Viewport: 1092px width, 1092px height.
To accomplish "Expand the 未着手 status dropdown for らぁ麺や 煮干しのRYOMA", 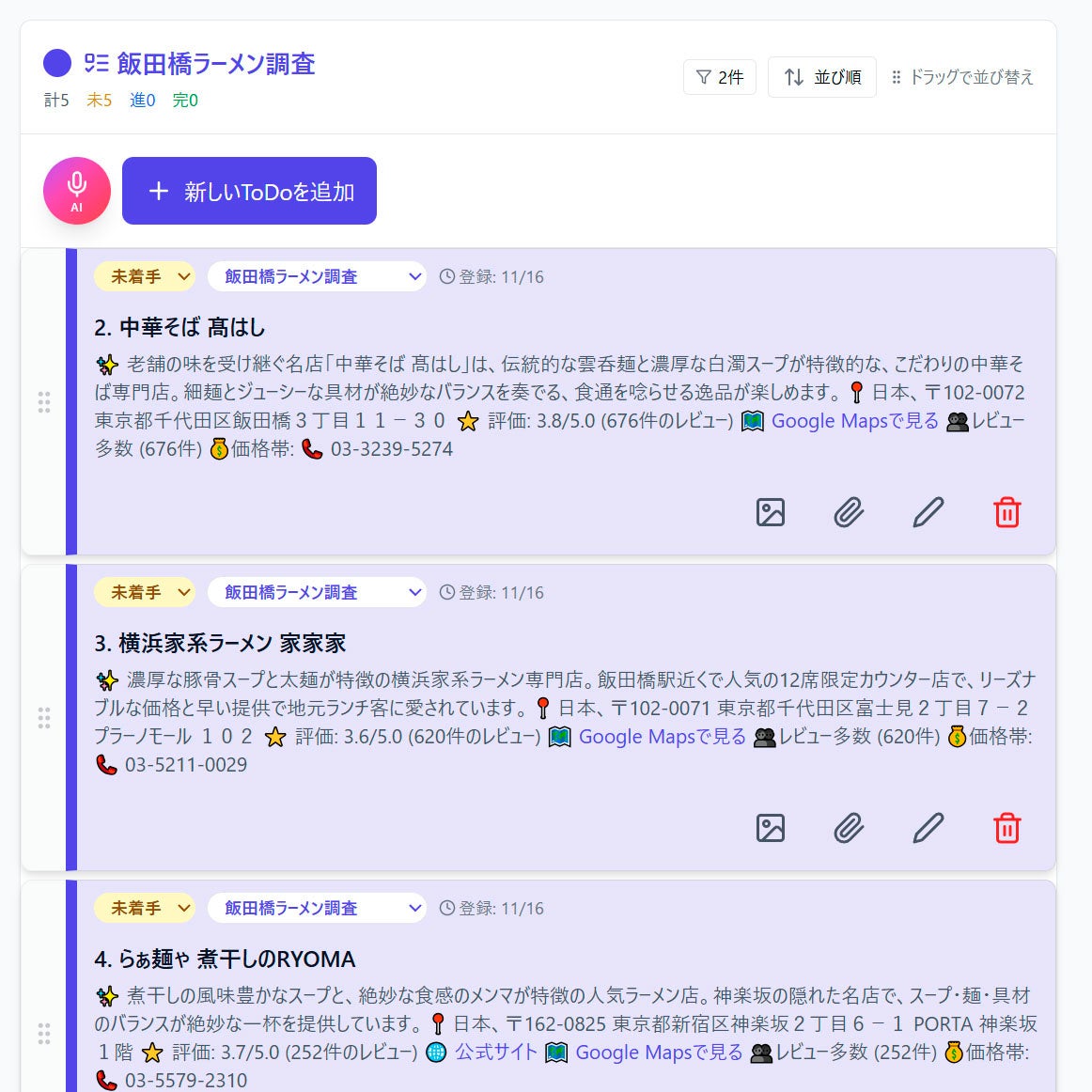I will tap(145, 908).
